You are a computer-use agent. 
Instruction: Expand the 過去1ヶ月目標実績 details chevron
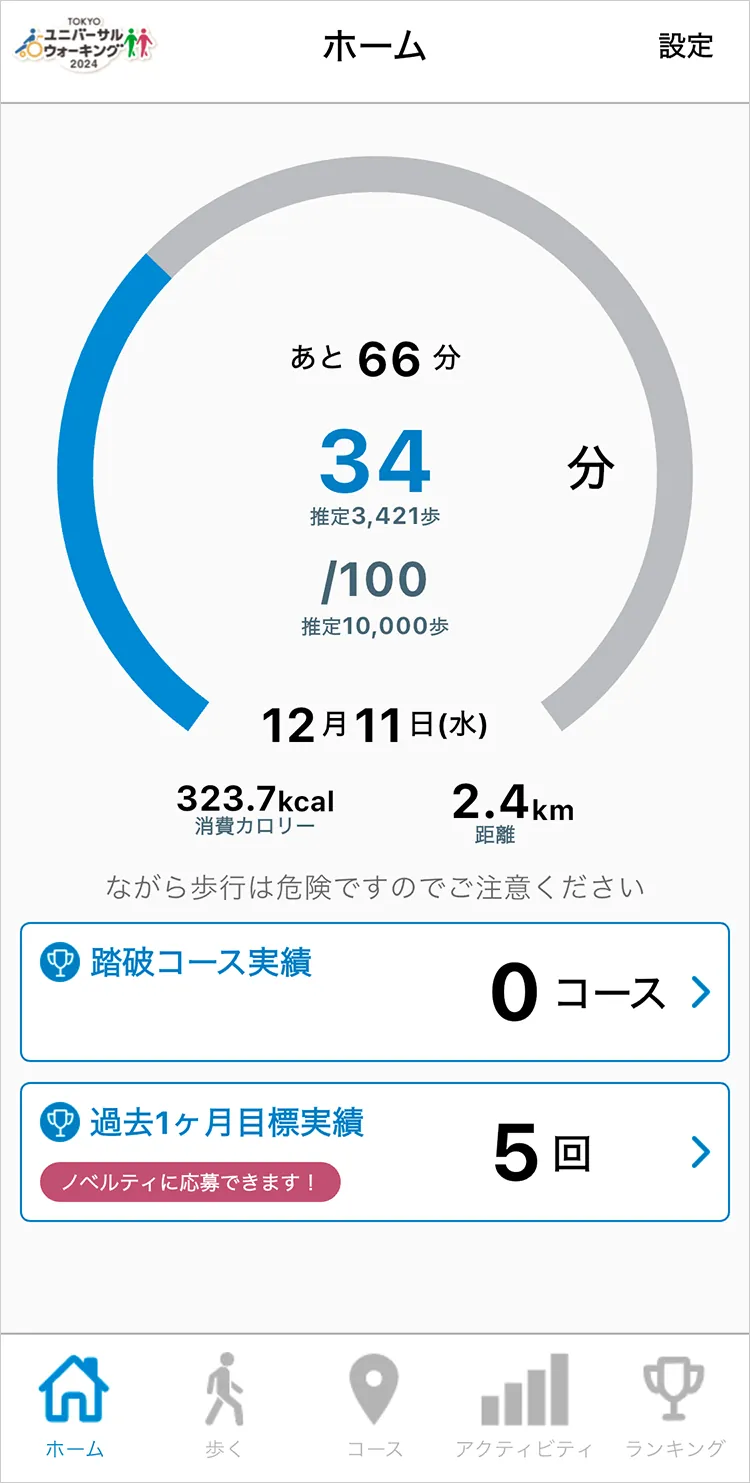pyautogui.click(x=700, y=1151)
